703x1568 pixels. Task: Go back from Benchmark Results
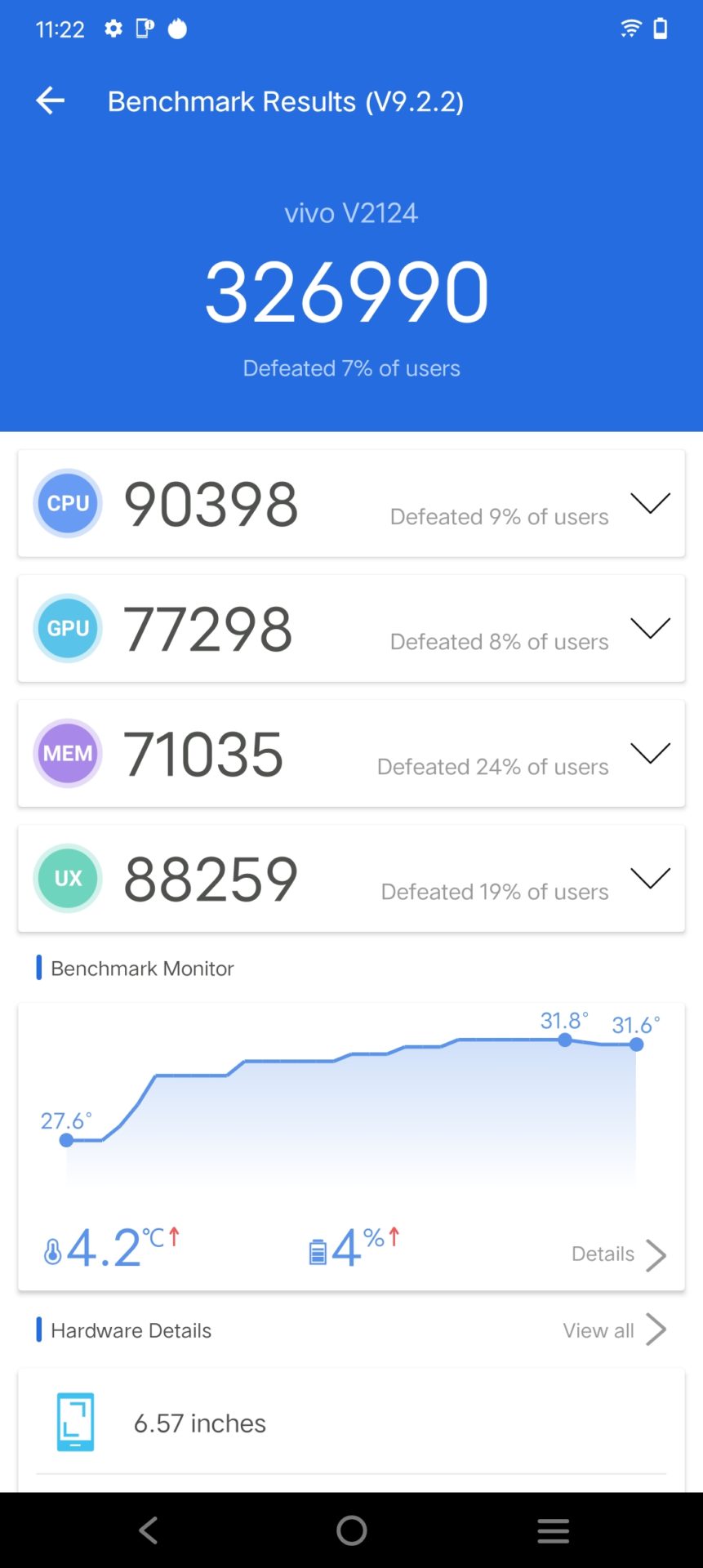(51, 100)
